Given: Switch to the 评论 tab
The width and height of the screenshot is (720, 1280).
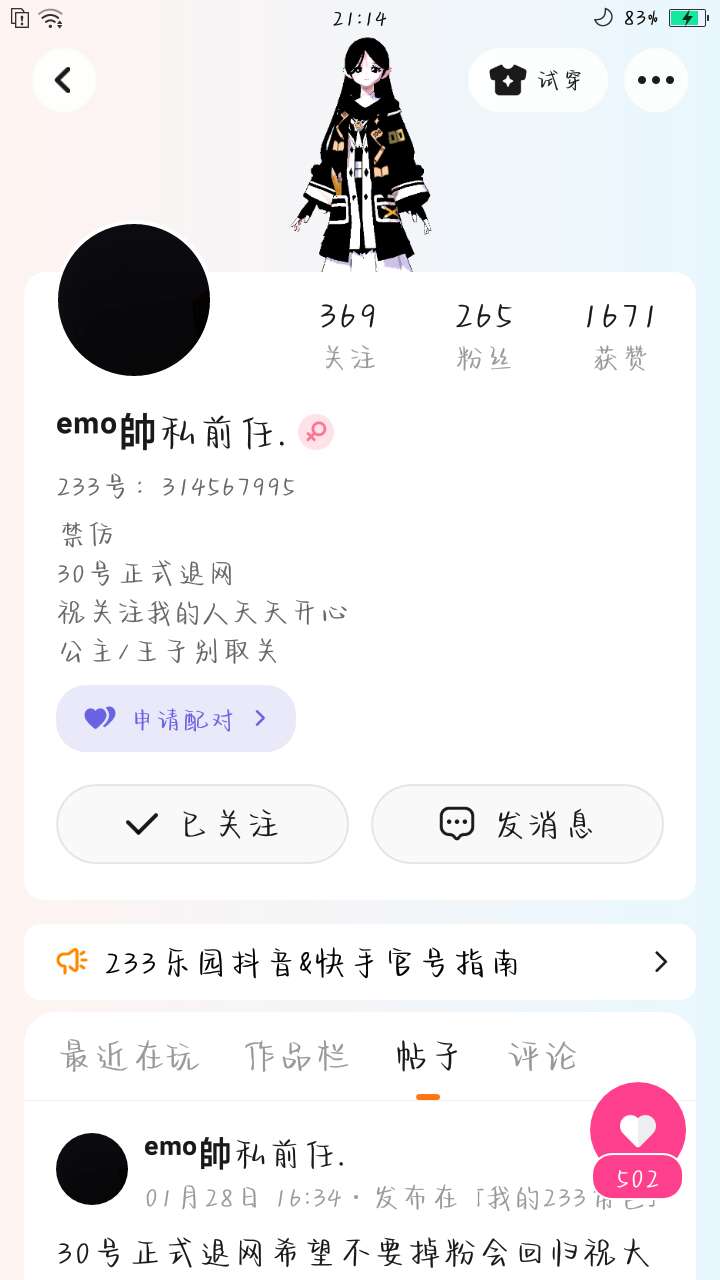Looking at the screenshot, I should (543, 1056).
